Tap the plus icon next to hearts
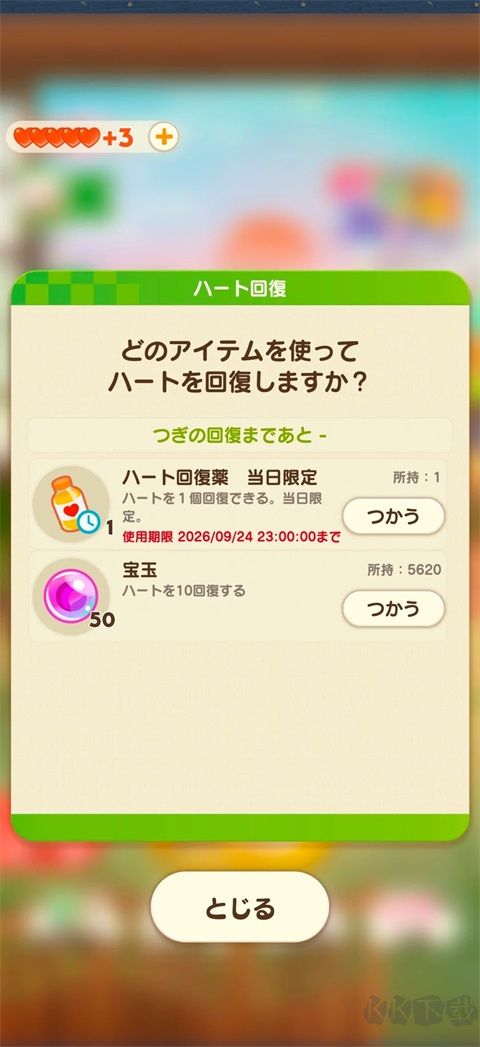Screen dimensions: 480x1047 164,138
